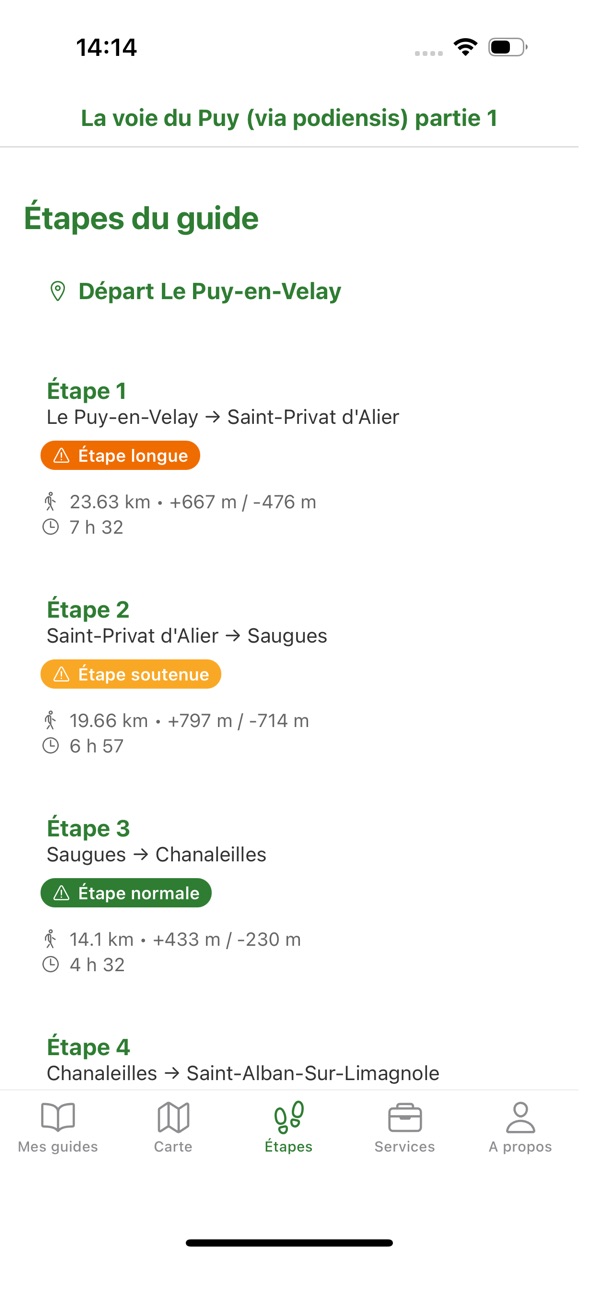Select the Étapes tab
This screenshot has width=596, height=1290.
pyautogui.click(x=289, y=1127)
